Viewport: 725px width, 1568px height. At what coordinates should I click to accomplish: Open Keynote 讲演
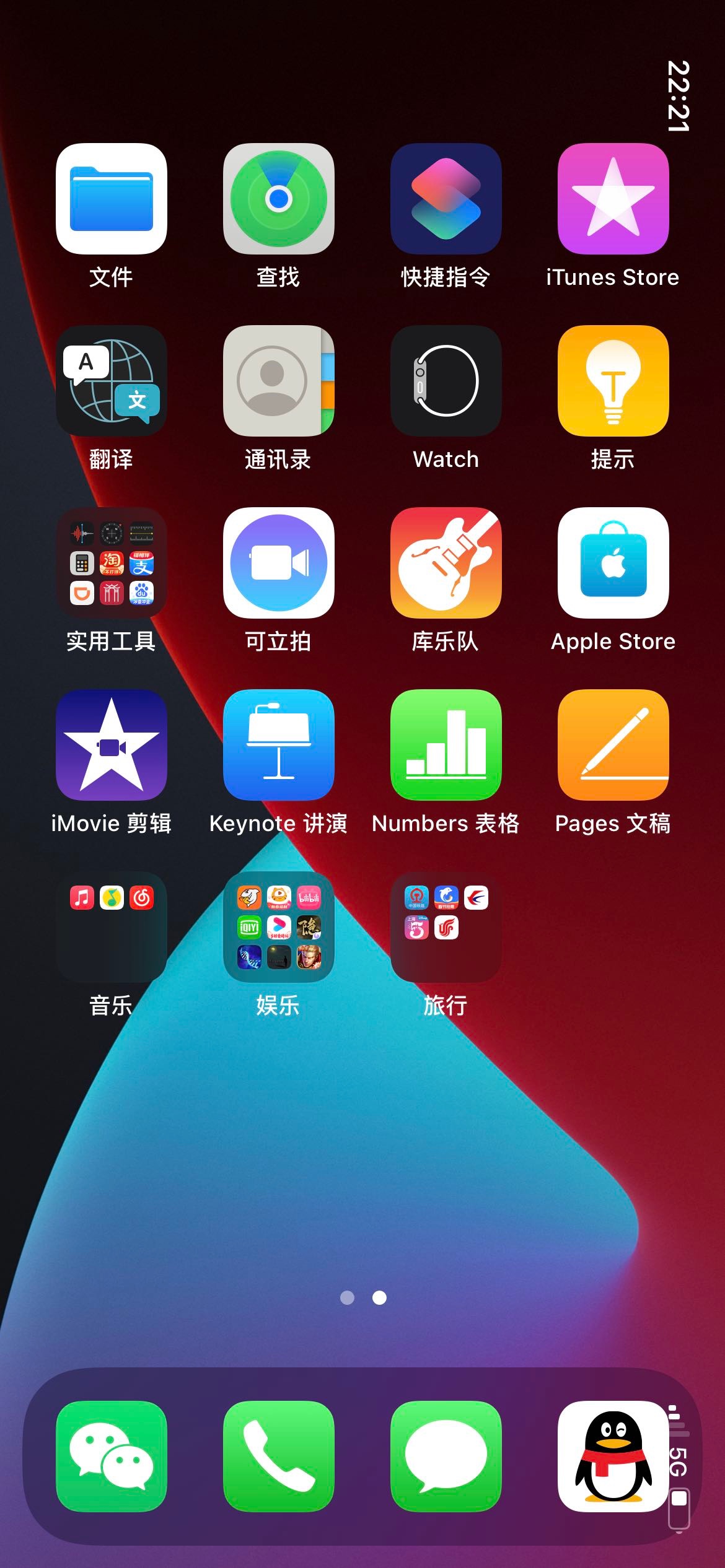[279, 745]
